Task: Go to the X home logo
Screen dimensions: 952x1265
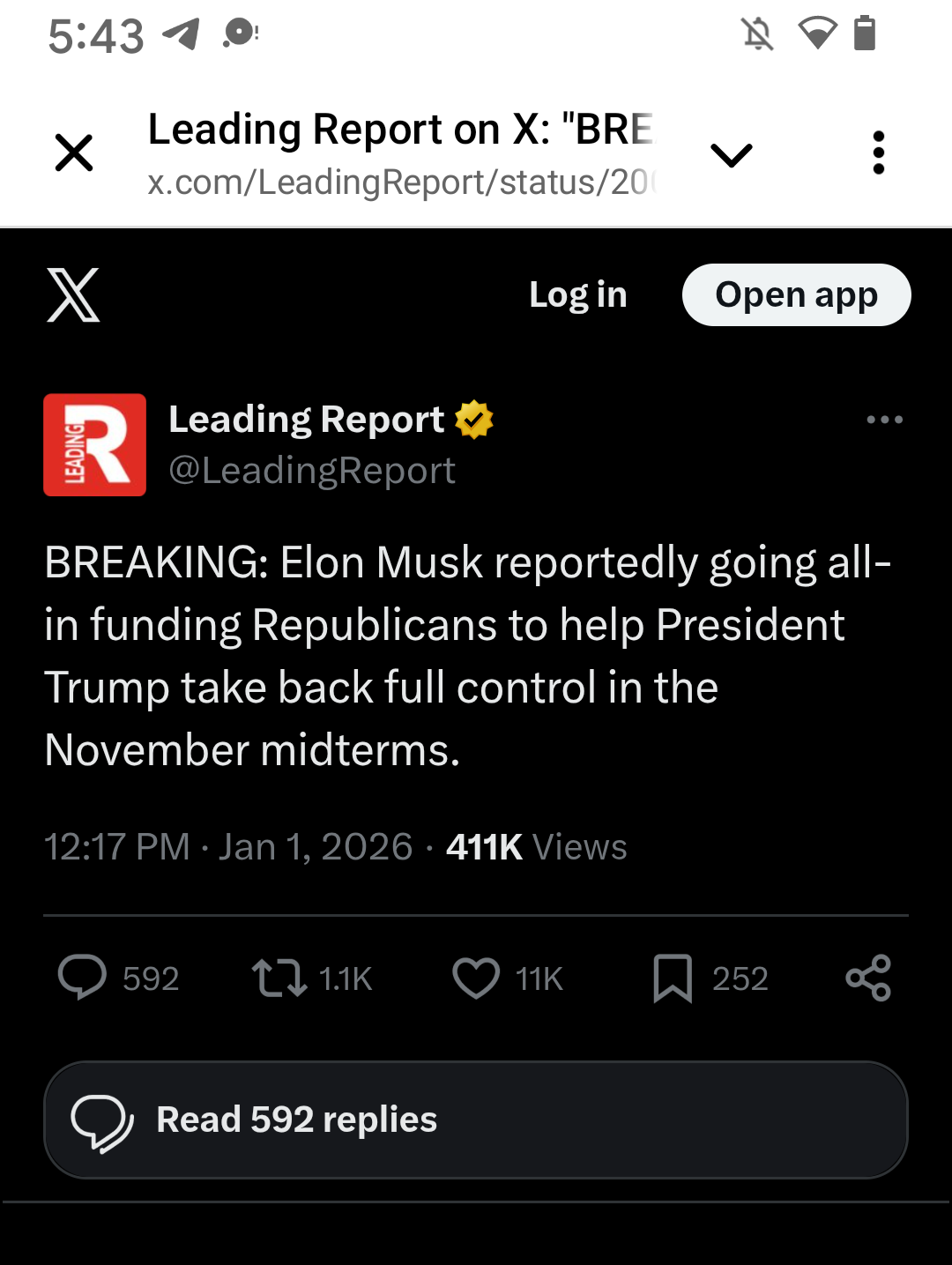Action: [73, 295]
